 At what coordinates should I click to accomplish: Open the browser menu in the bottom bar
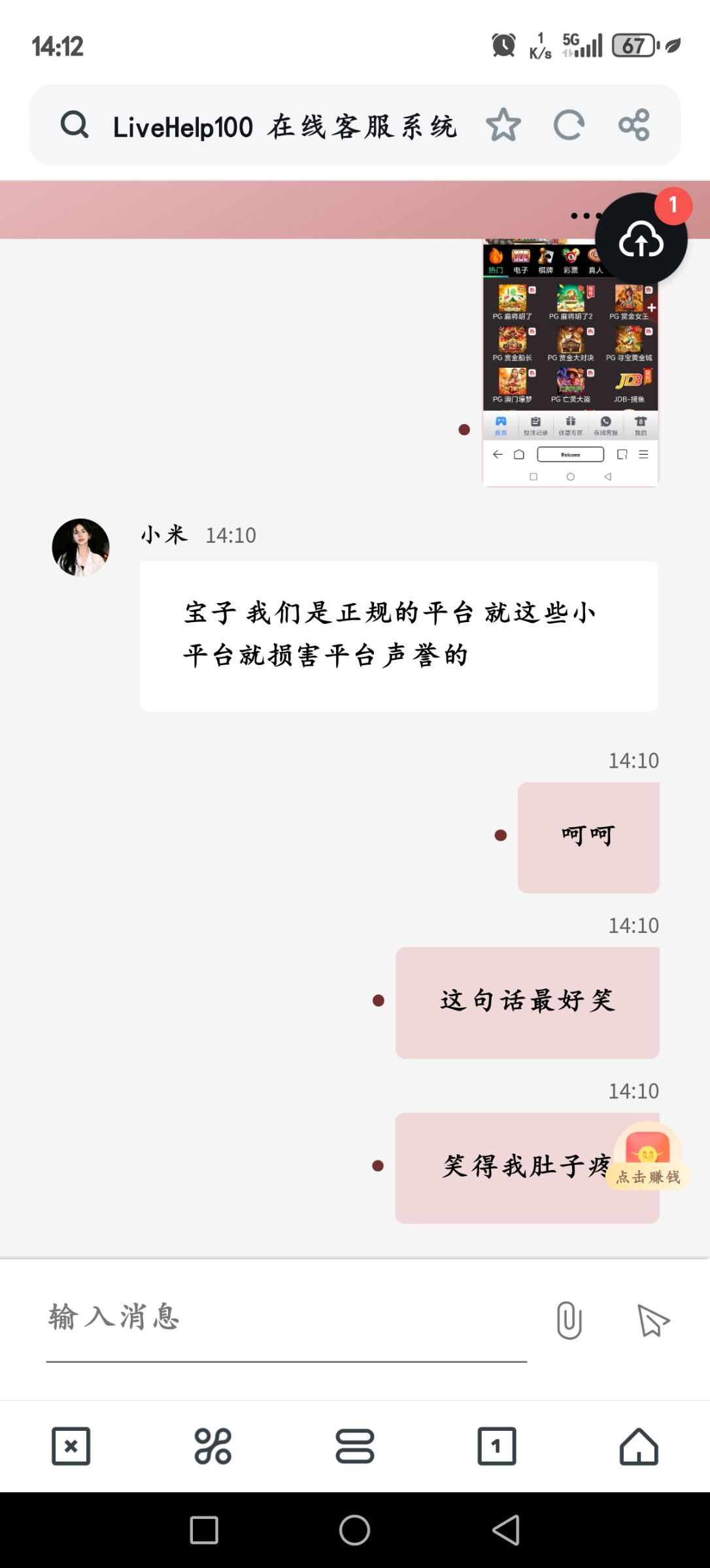[x=355, y=1446]
